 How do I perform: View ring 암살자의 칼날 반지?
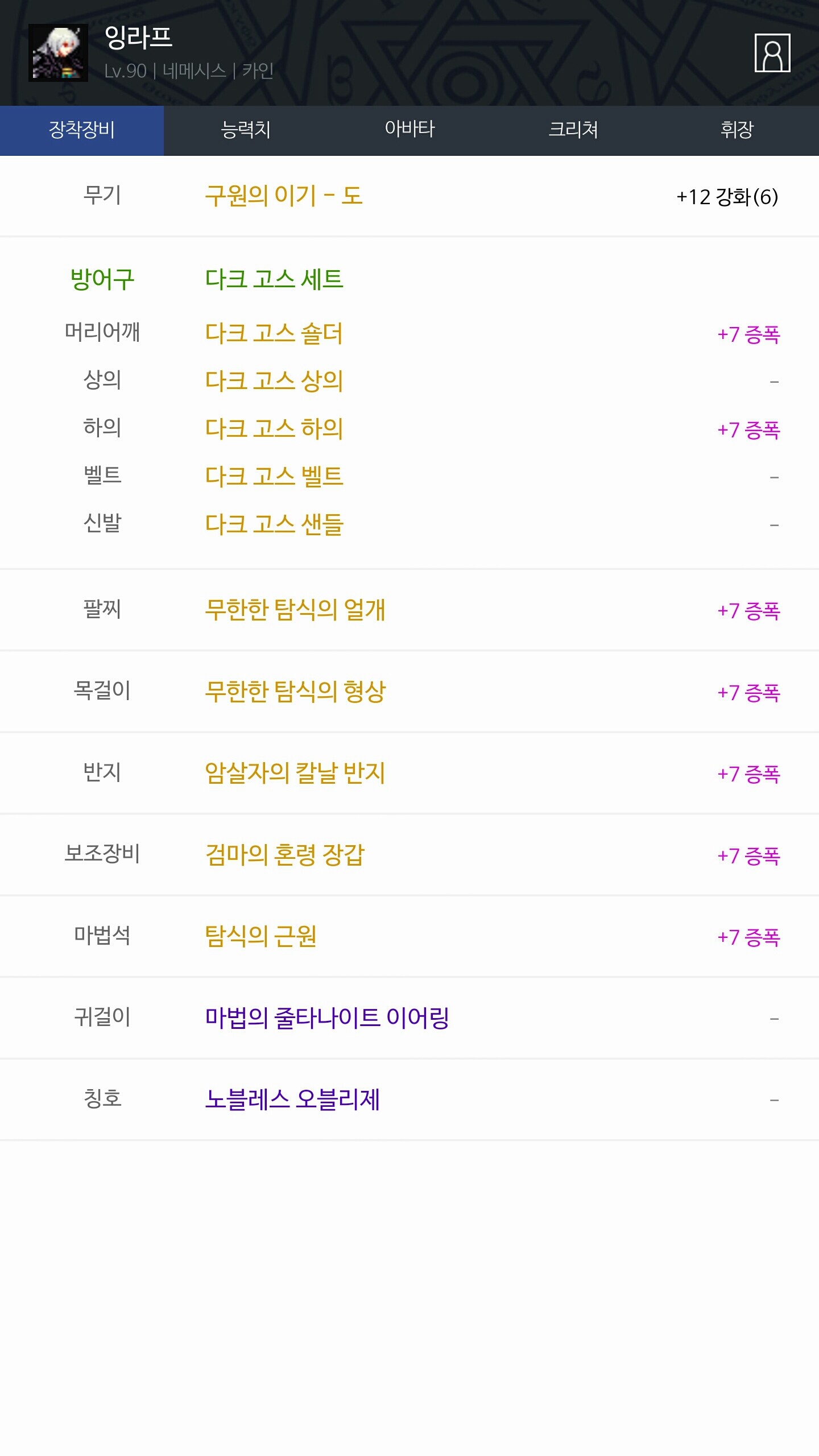pos(295,773)
